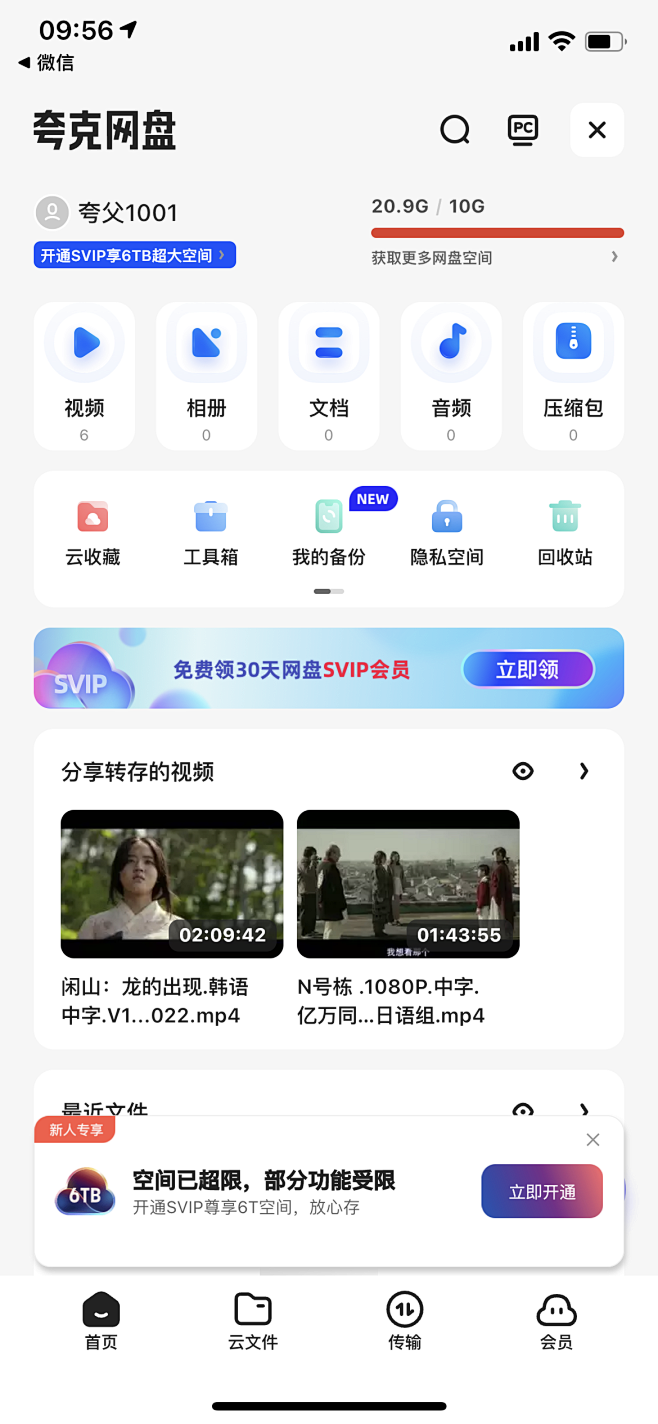Tap 开通SVIP享6TB超大空间 badge
Image resolution: width=658 pixels, height=1424 pixels.
[x=135, y=256]
